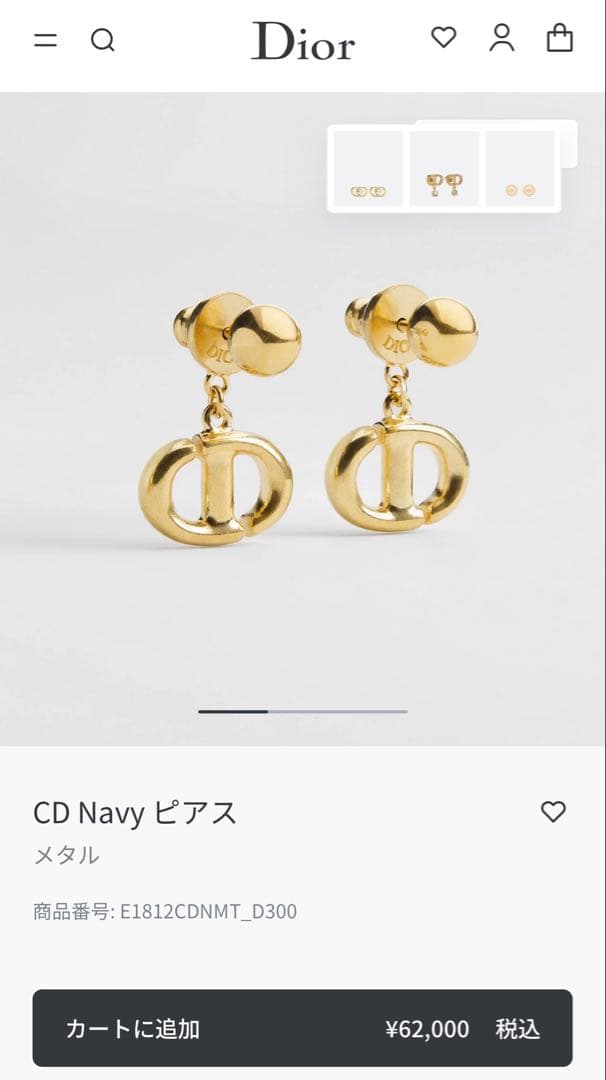Open the search icon
This screenshot has width=606, height=1080.
(102, 40)
